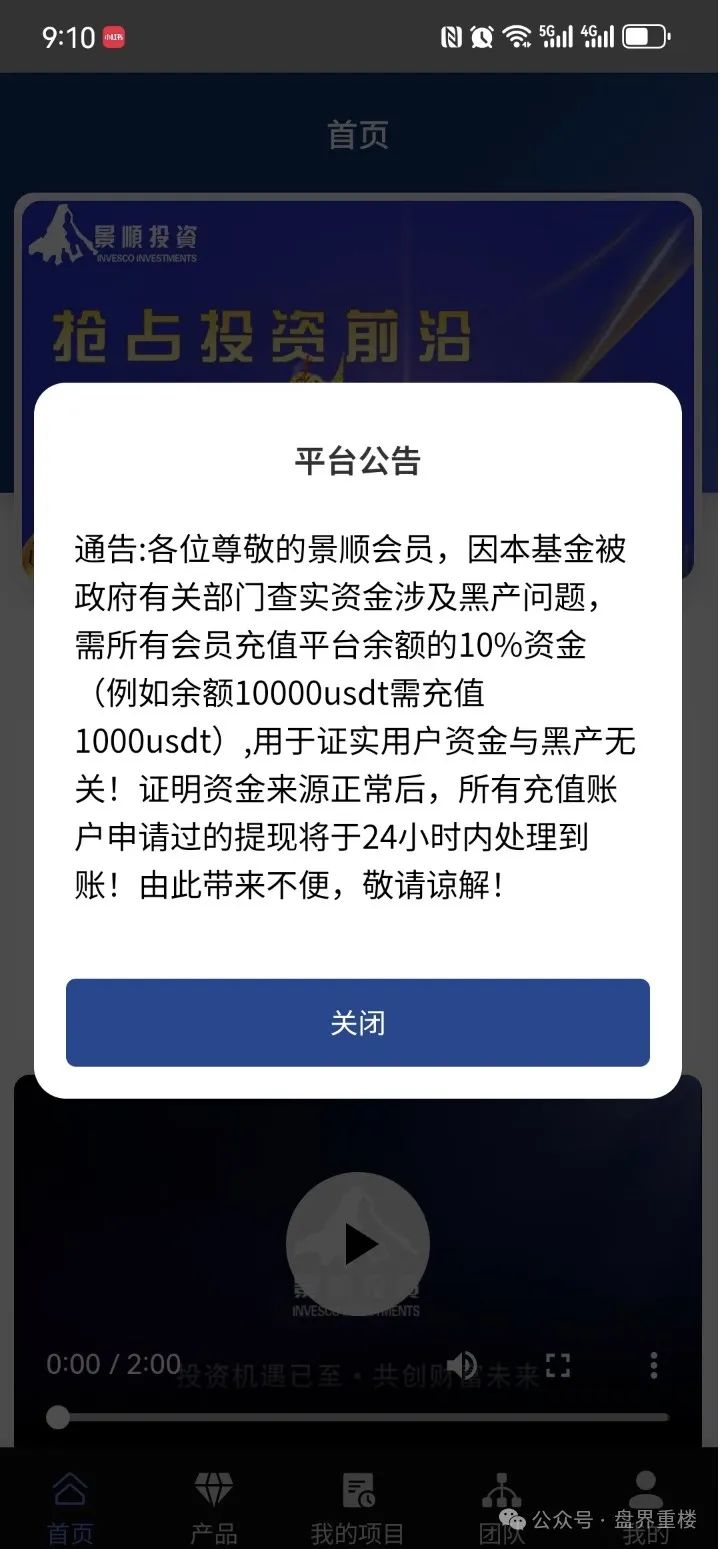Mute the video volume
Screen dimensions: 720x1549
pos(463,1363)
